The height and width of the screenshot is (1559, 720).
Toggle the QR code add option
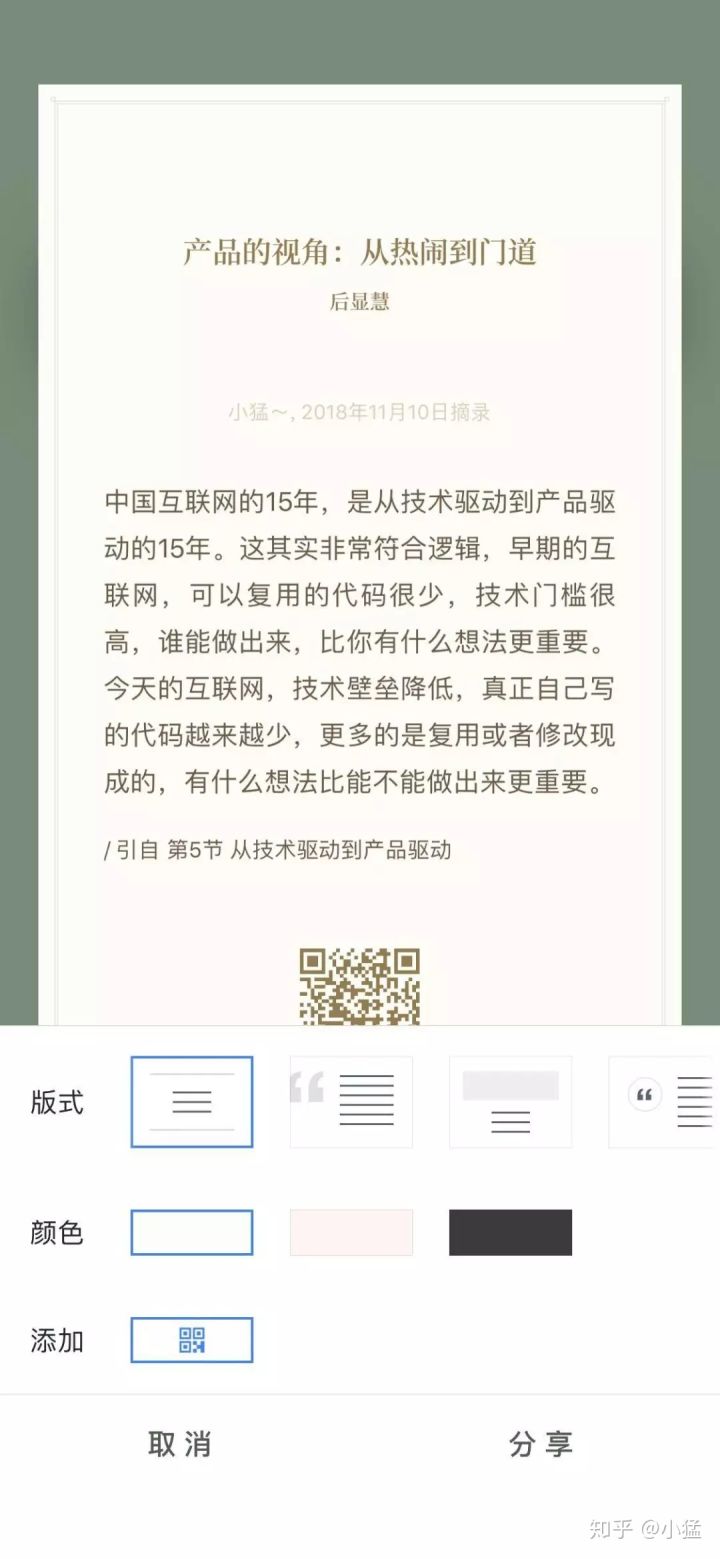click(x=191, y=1340)
